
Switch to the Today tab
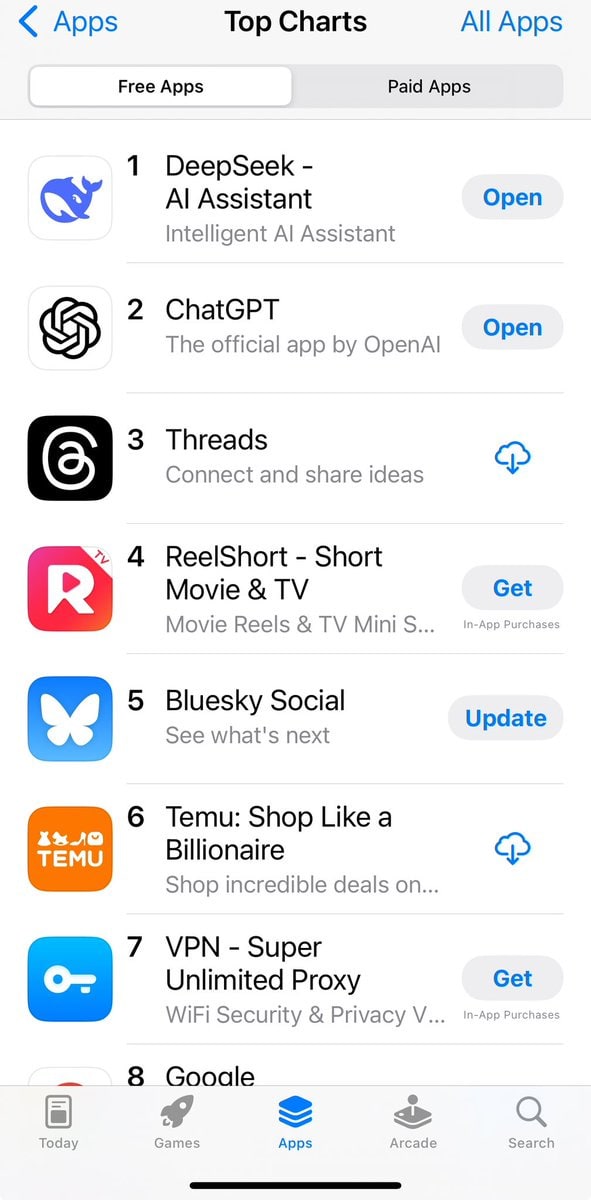coord(59,1122)
